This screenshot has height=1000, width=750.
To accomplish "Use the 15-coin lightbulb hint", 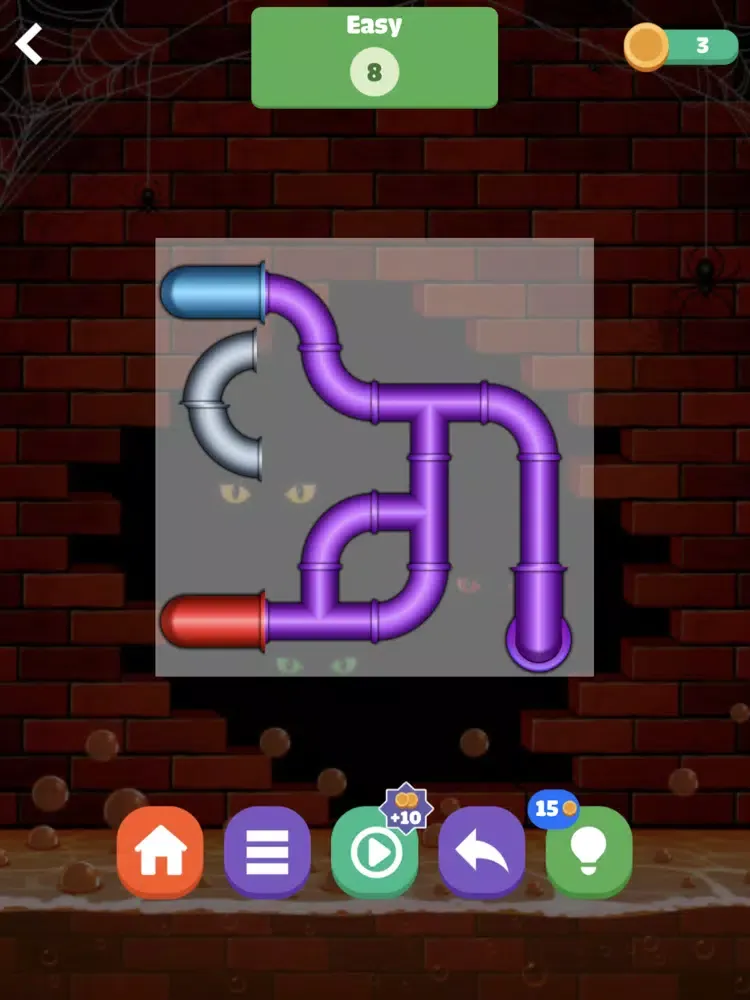I will 589,852.
